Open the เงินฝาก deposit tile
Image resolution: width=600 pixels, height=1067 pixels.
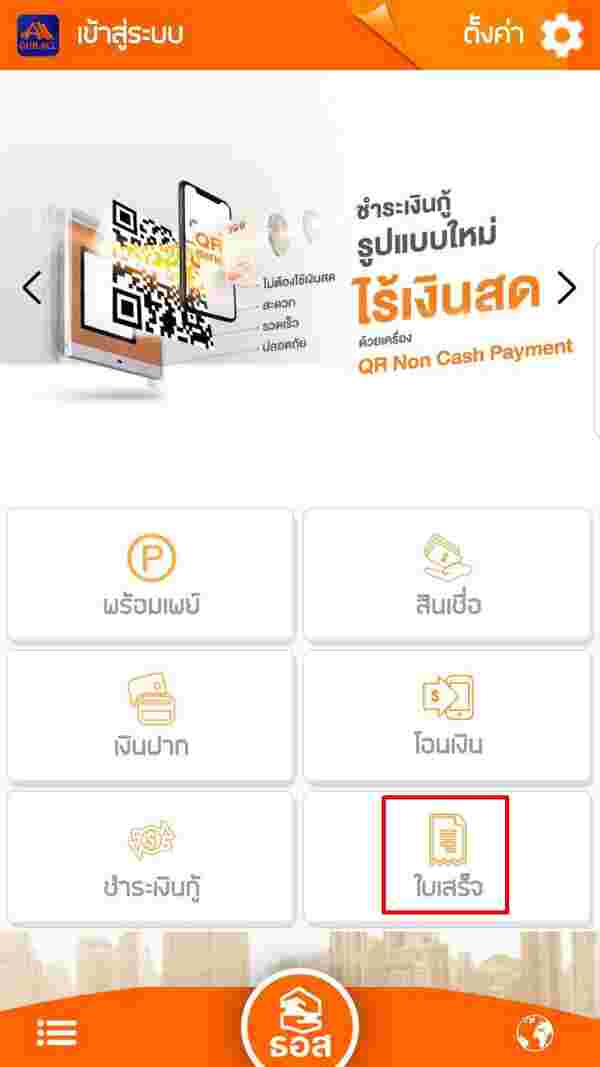pos(151,716)
